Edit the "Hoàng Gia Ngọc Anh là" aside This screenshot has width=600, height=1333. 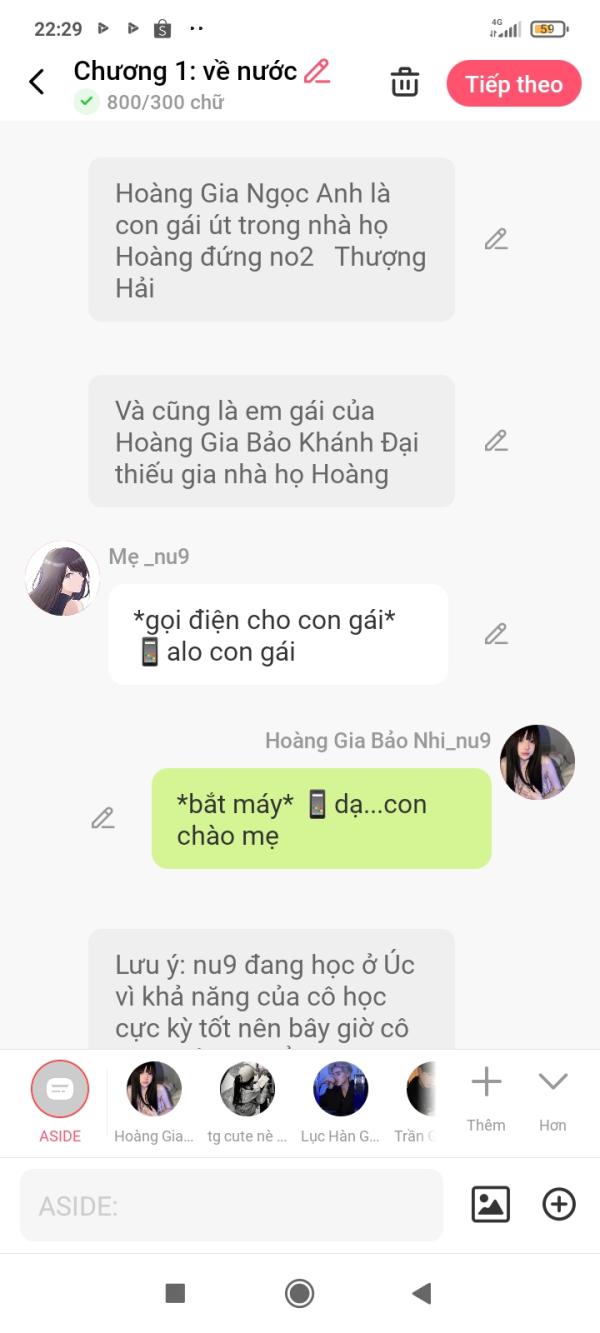coord(496,240)
